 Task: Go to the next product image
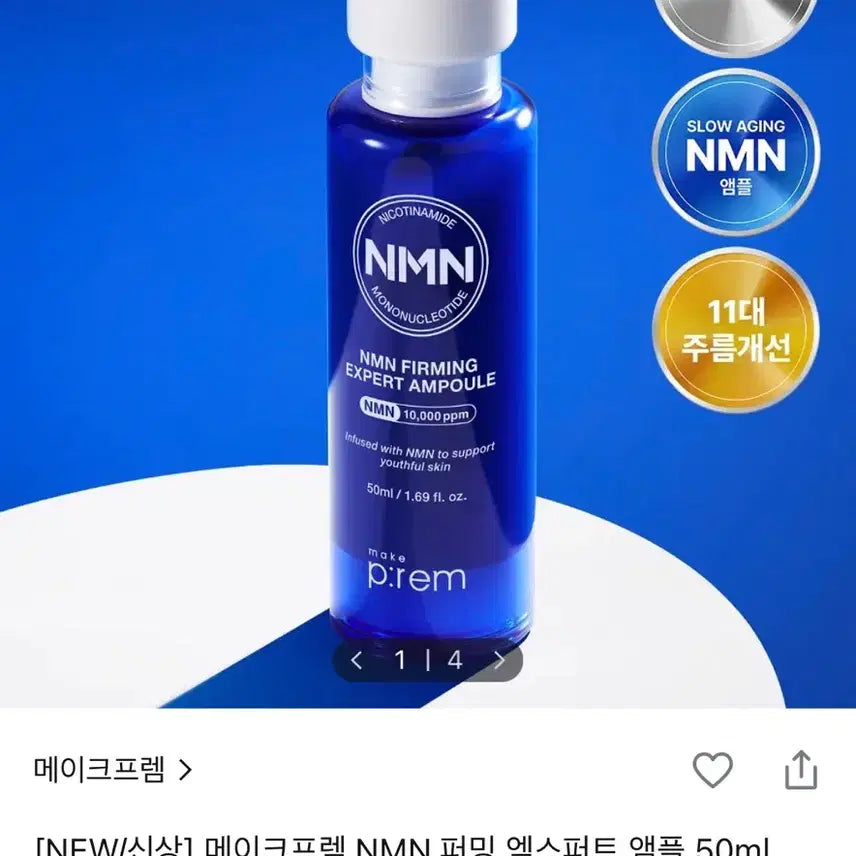click(x=500, y=660)
